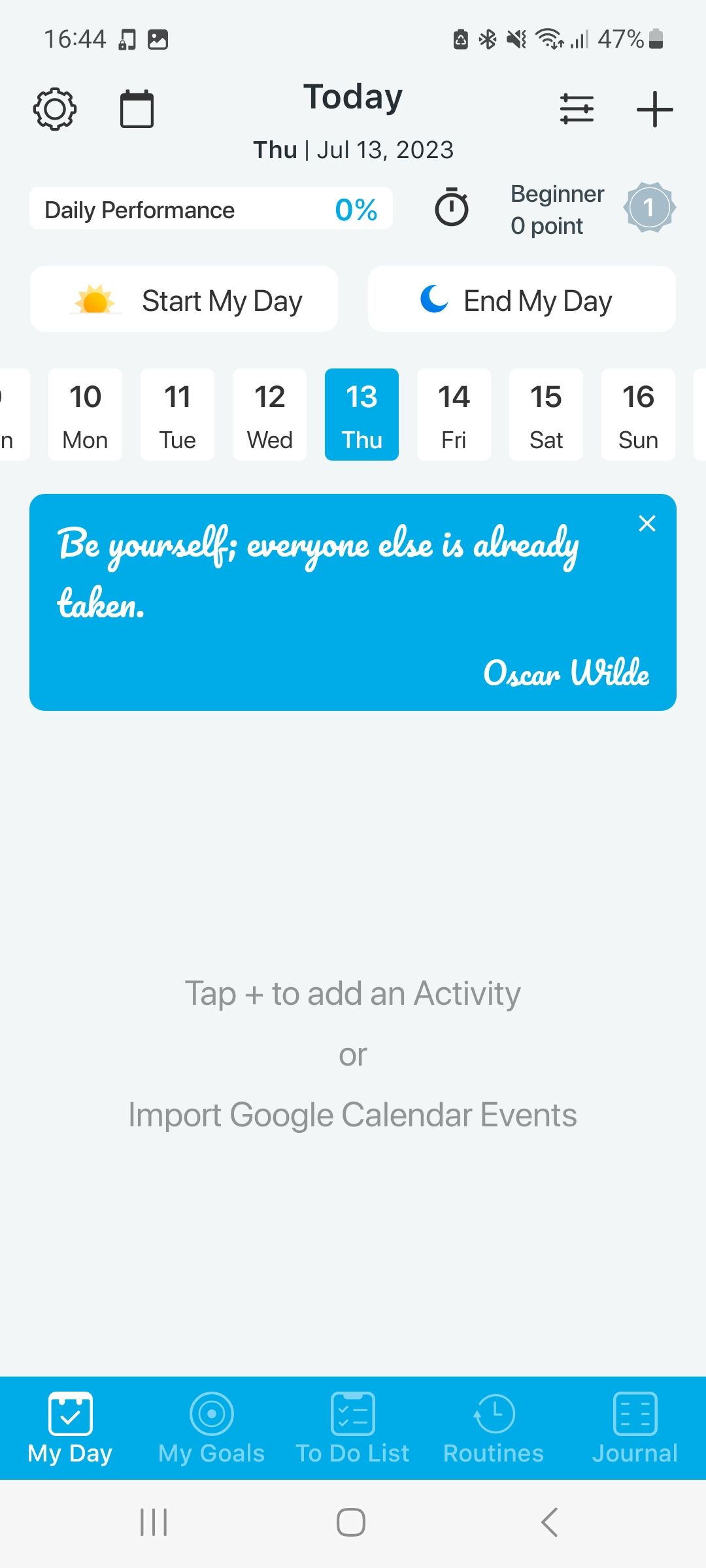This screenshot has width=706, height=1568.
Task: Switch to Journal tab
Action: tap(635, 1428)
